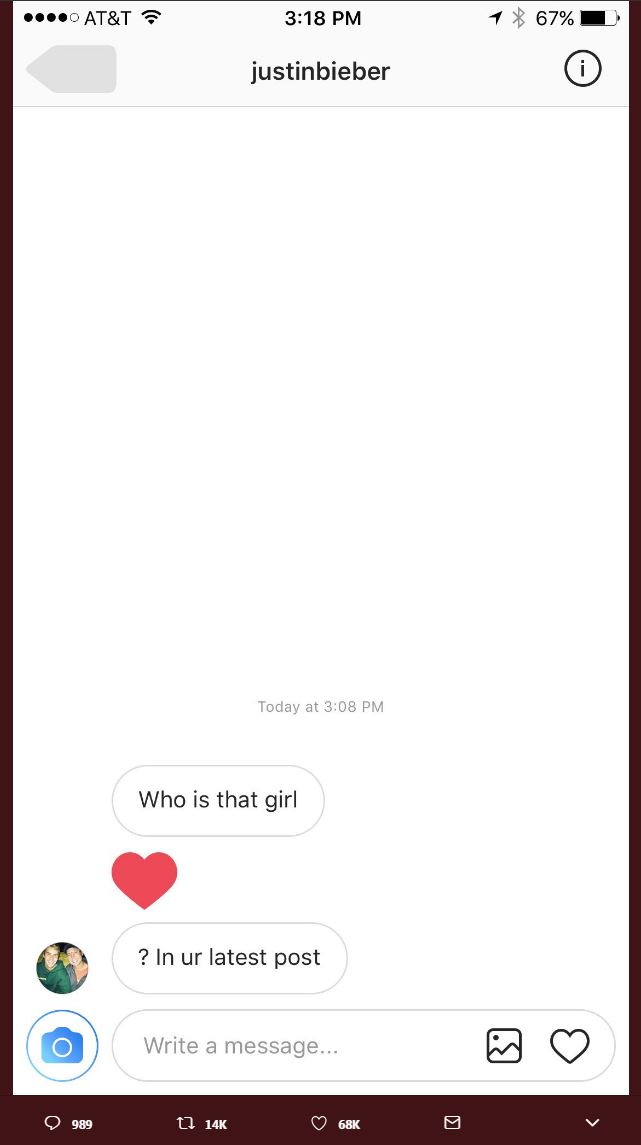Expand the tweet details with the chevron
Image resolution: width=641 pixels, height=1145 pixels.
592,1123
